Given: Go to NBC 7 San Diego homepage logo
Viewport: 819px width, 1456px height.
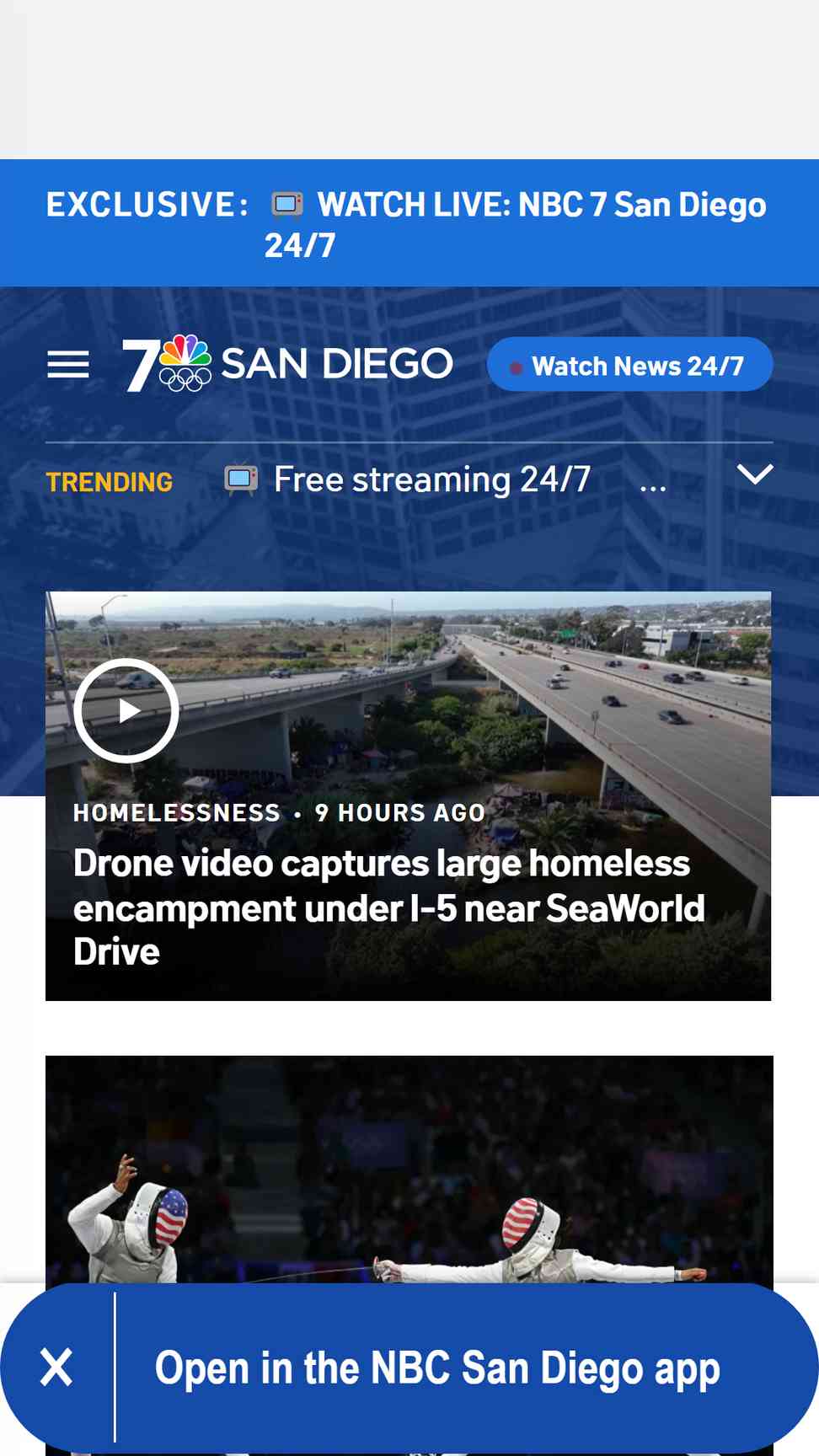Looking at the screenshot, I should (287, 365).
